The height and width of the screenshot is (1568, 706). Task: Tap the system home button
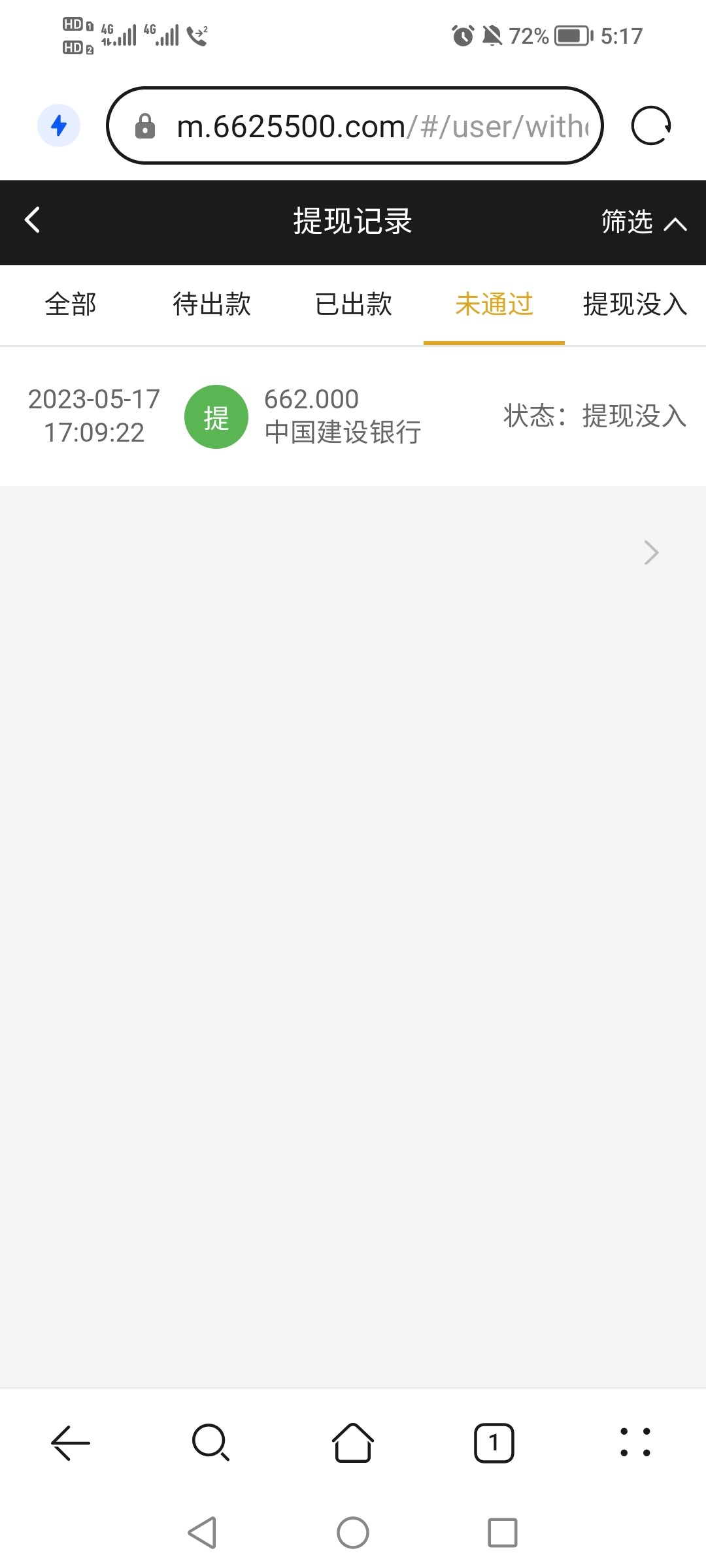353,1532
